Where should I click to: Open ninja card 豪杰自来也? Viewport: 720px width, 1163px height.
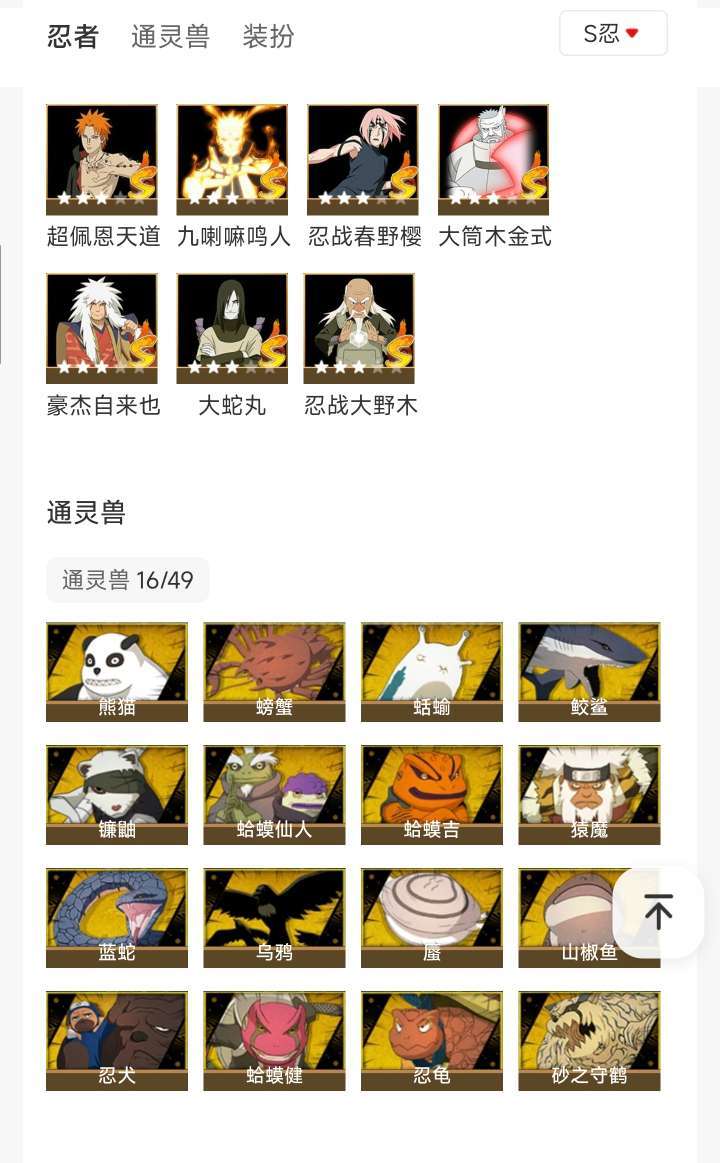click(x=102, y=329)
